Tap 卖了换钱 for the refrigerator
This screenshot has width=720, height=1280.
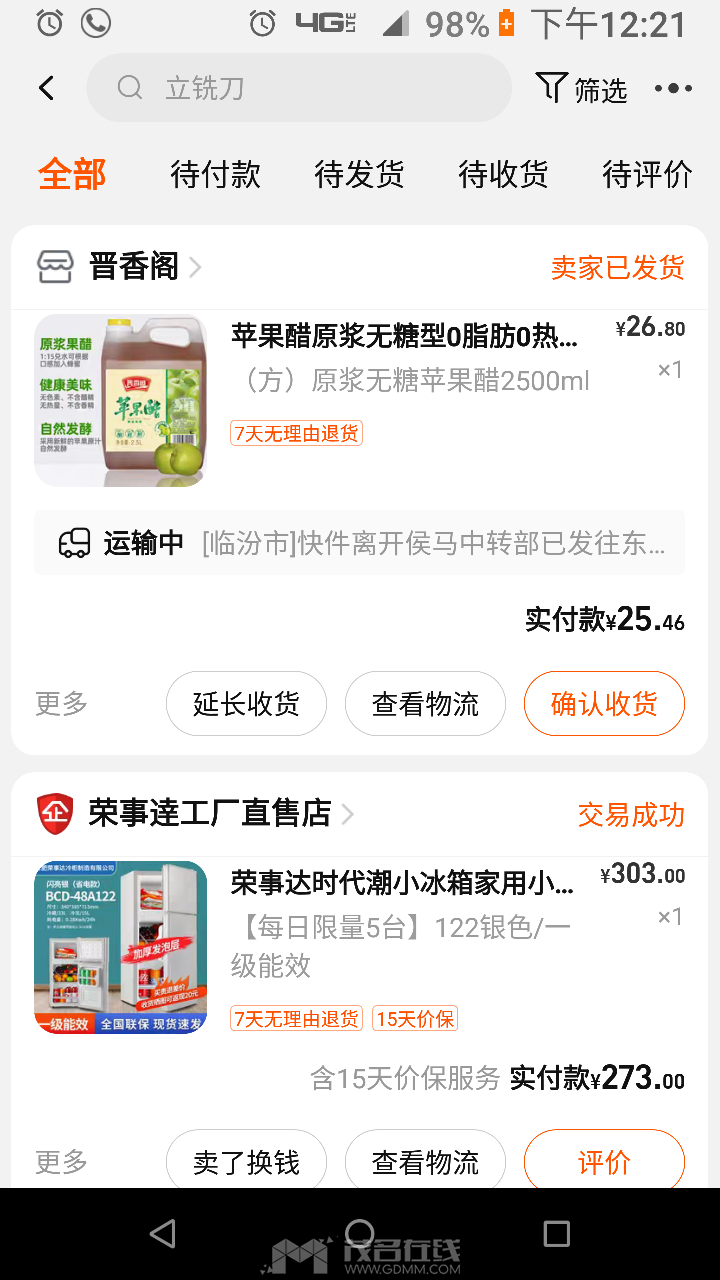pos(246,1162)
